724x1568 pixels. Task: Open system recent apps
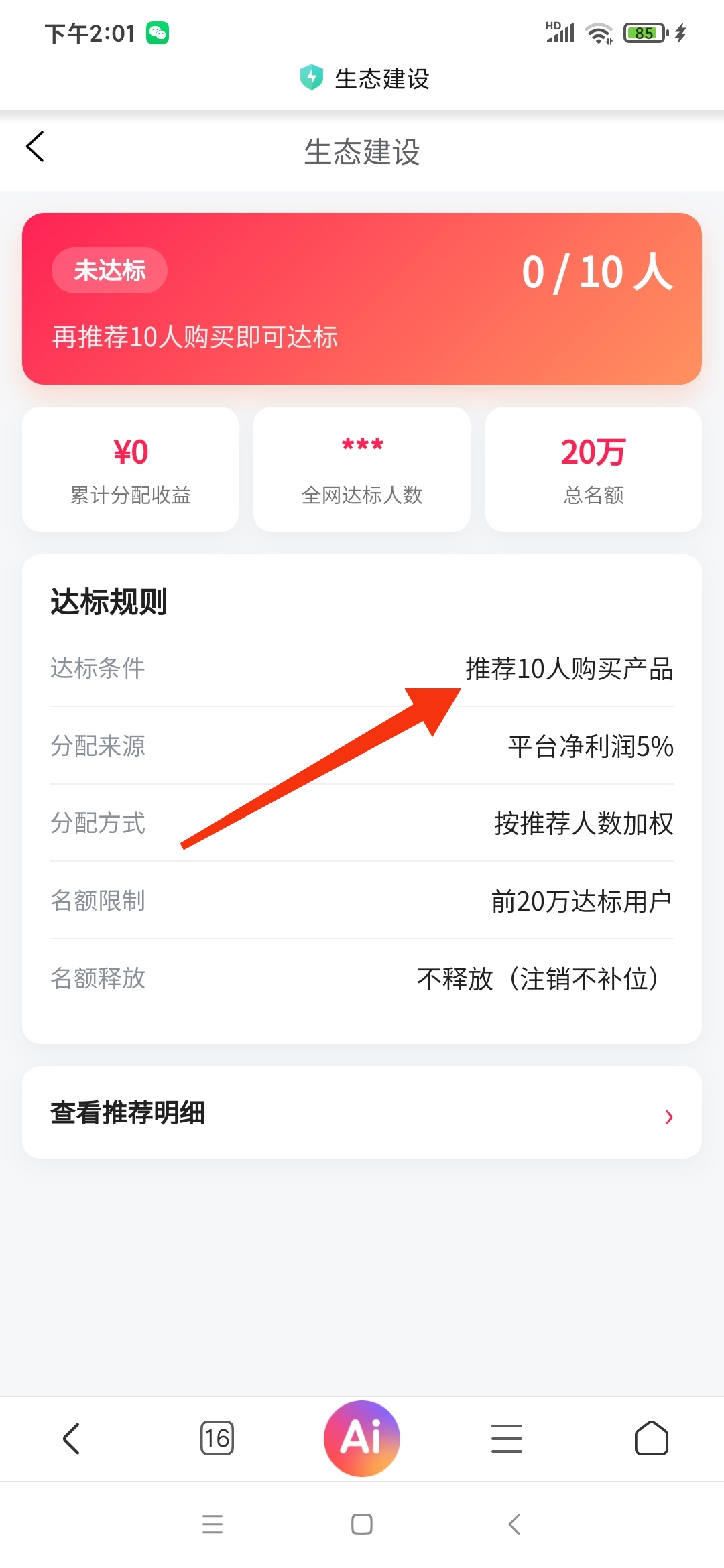click(x=213, y=1524)
